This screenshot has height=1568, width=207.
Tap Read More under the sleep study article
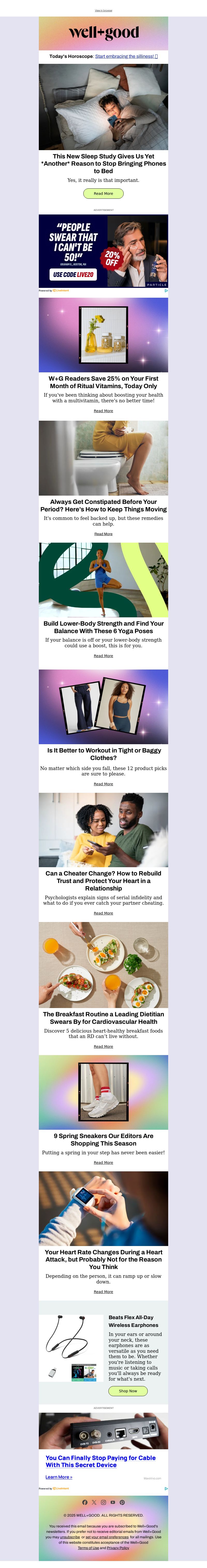point(103,194)
